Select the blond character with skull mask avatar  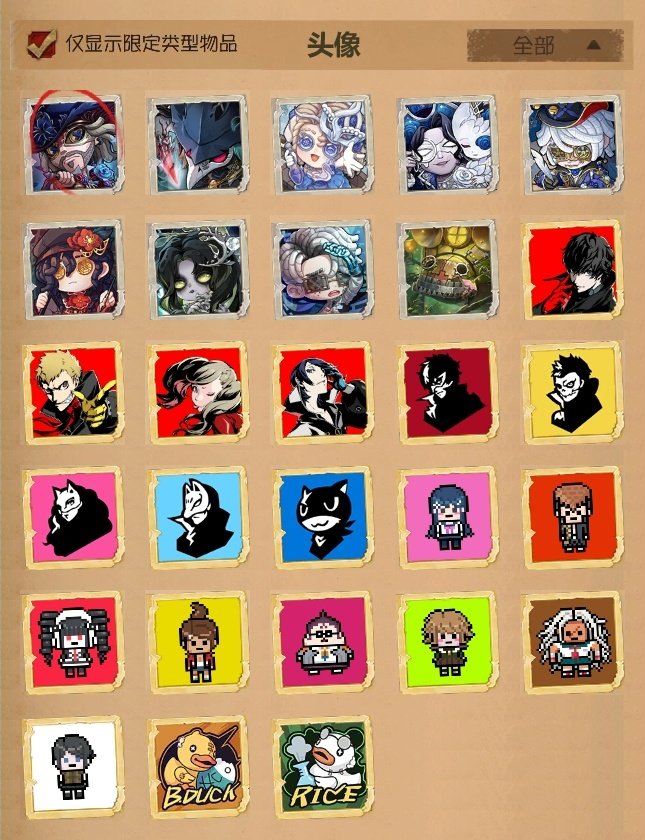(72, 393)
